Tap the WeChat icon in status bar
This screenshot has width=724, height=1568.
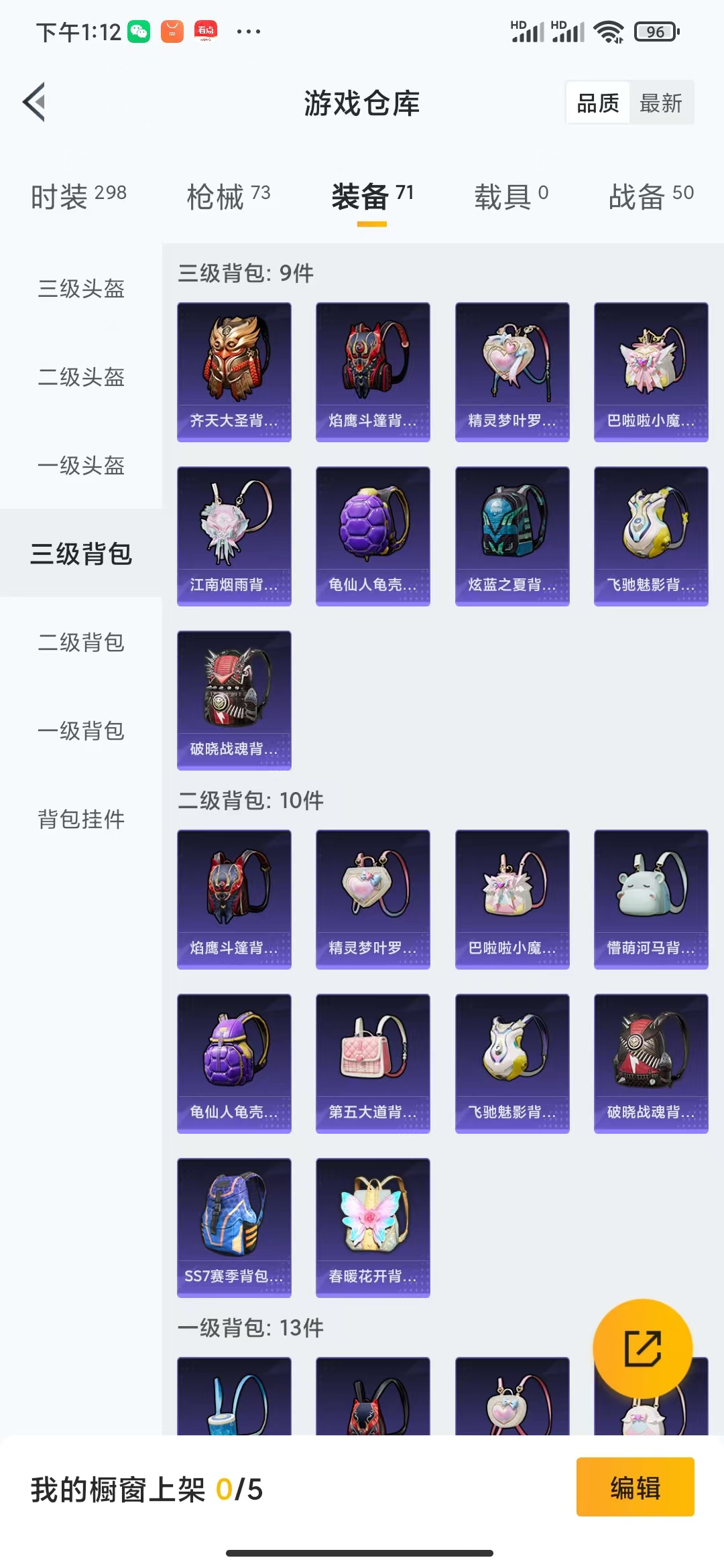click(139, 31)
